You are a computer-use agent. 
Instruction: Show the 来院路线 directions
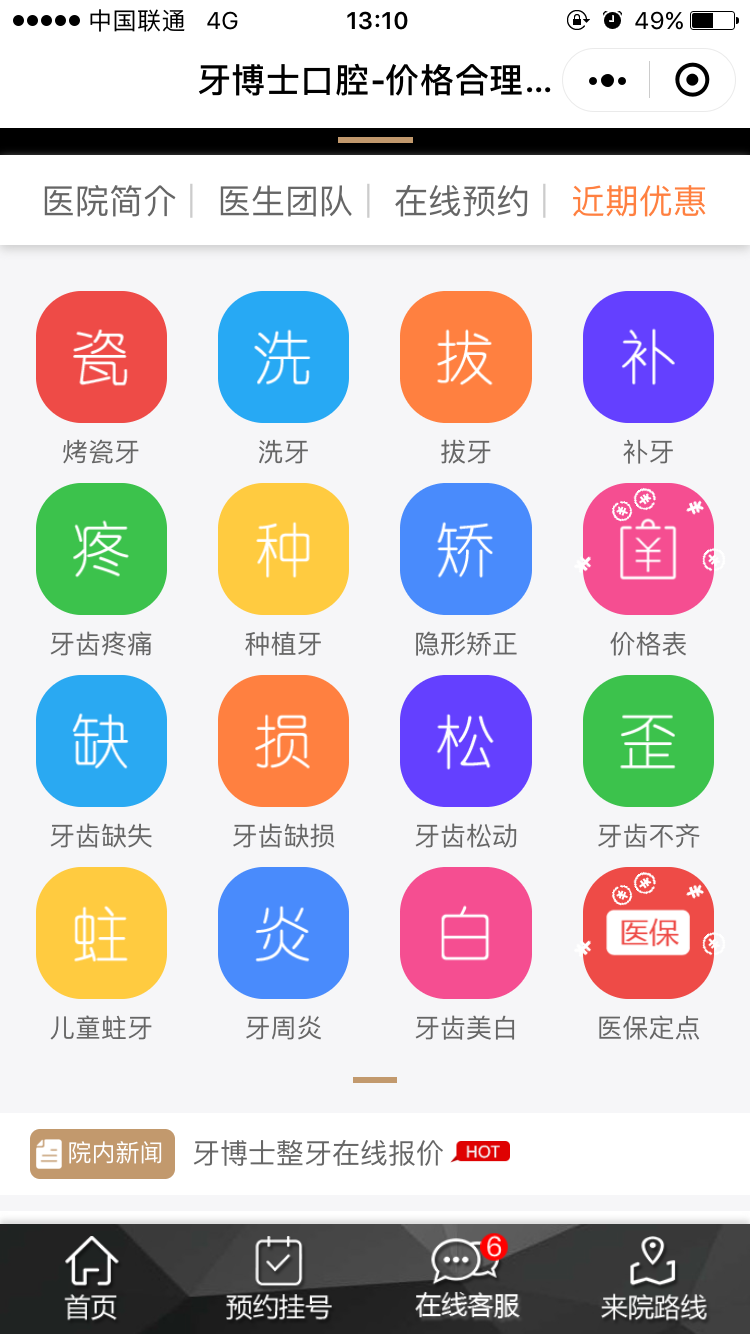point(653,1278)
